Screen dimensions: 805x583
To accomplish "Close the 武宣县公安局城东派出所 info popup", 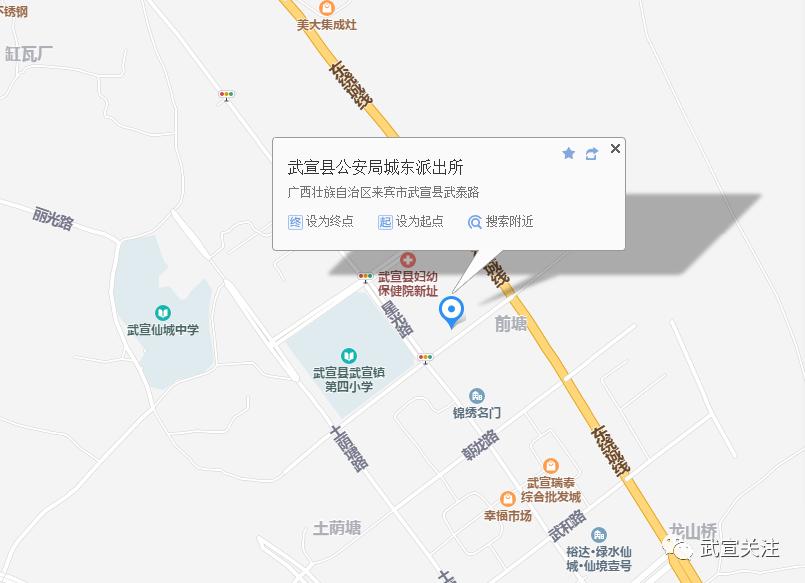I will tap(615, 149).
